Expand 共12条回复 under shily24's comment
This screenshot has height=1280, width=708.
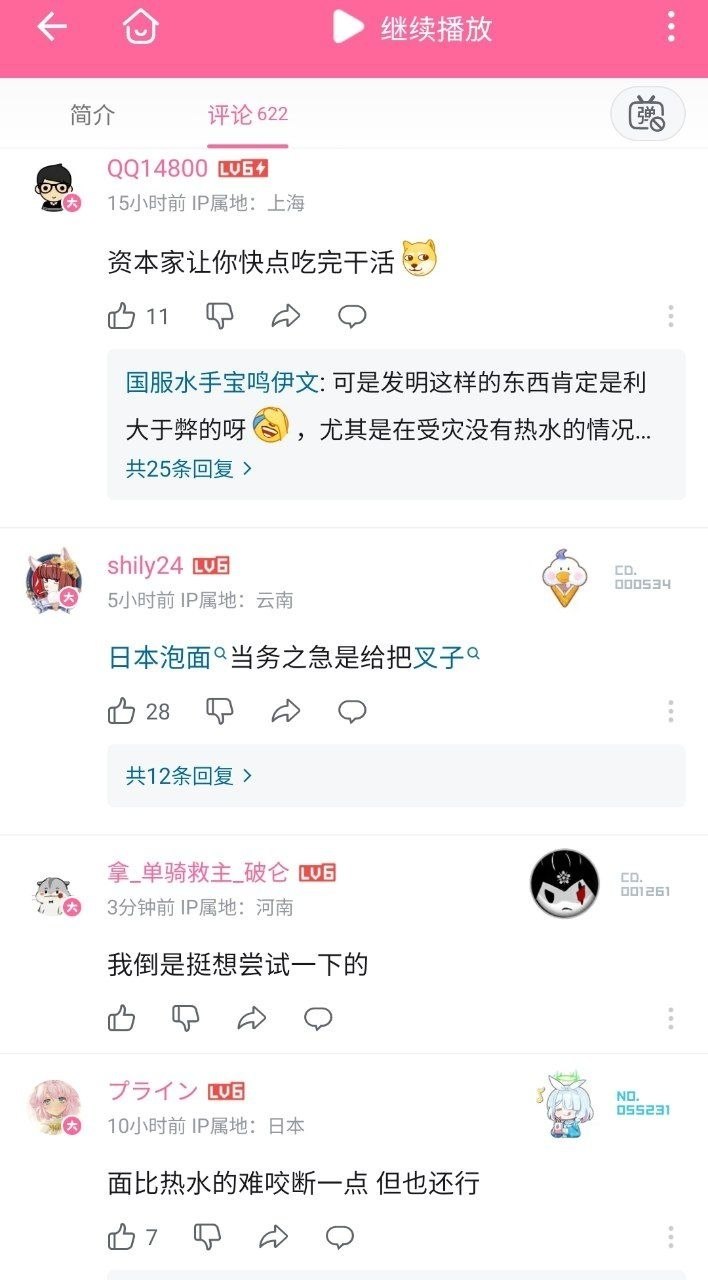tap(189, 775)
